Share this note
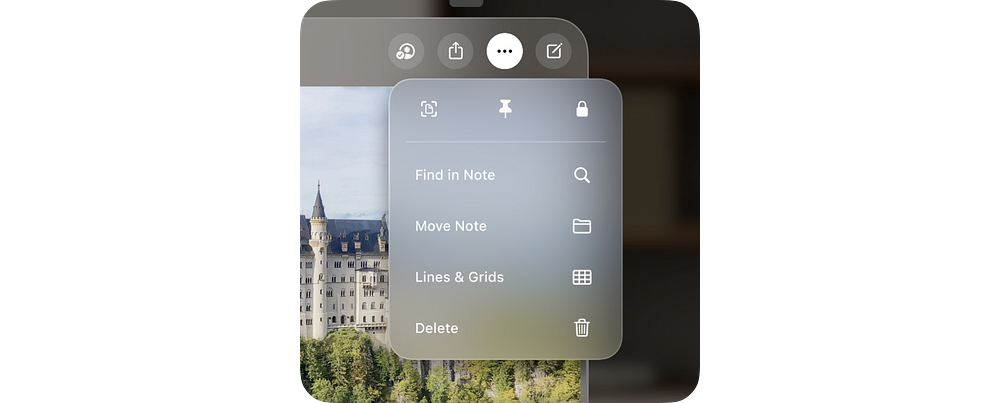 tap(455, 51)
